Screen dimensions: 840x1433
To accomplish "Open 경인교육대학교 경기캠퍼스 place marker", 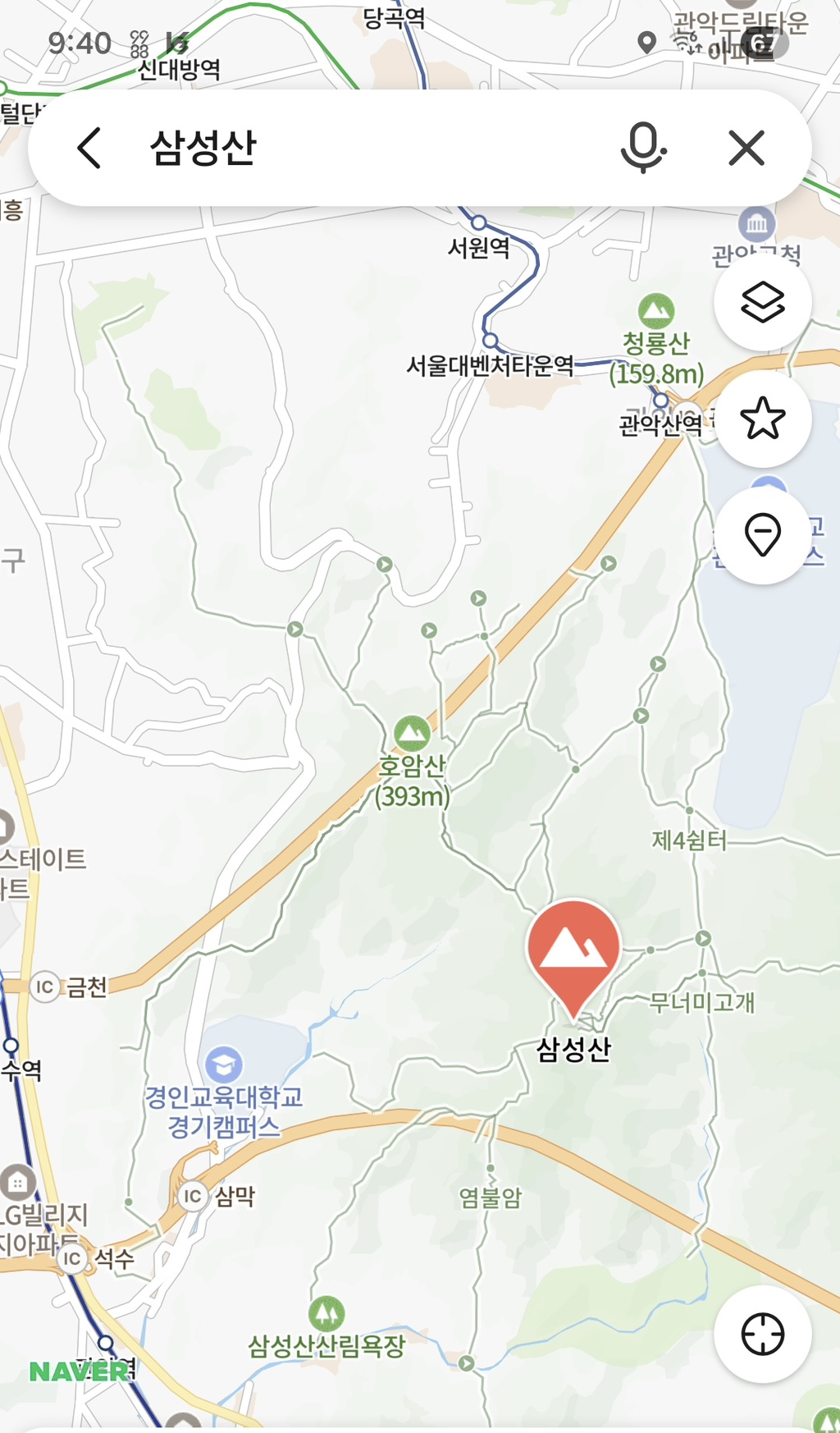I will click(223, 1064).
